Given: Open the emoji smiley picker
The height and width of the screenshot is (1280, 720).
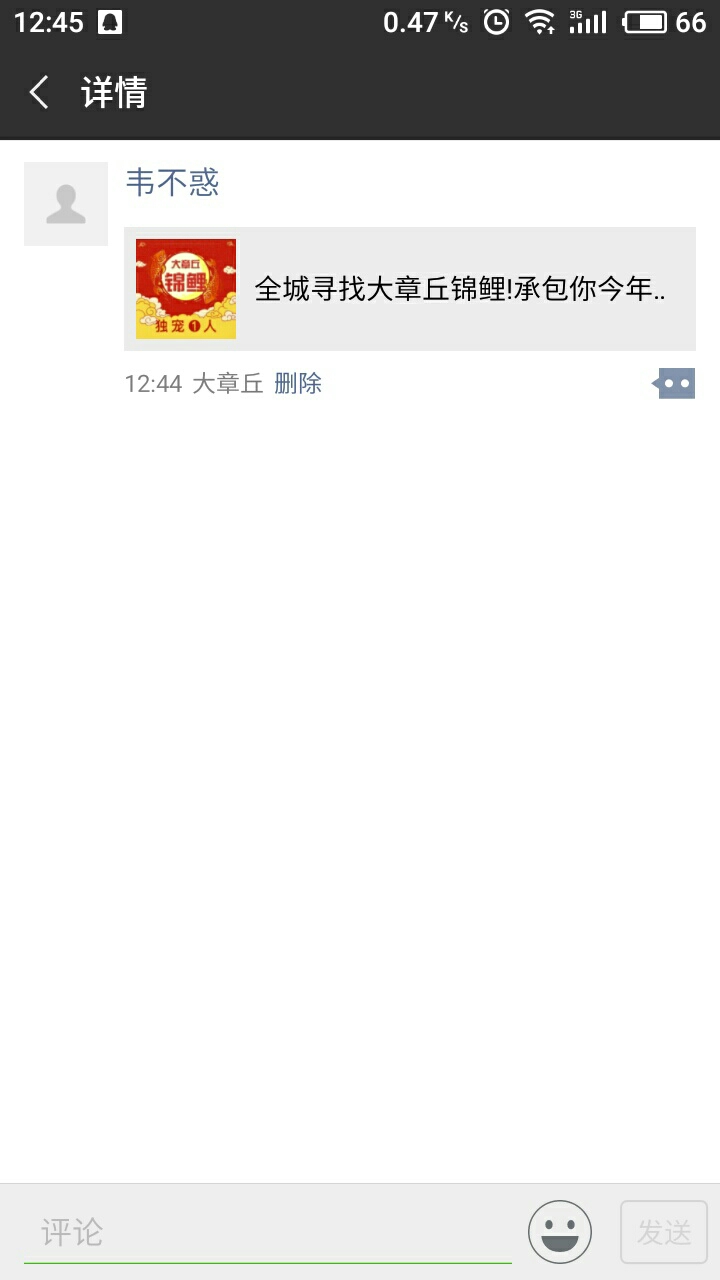Looking at the screenshot, I should tap(560, 1232).
